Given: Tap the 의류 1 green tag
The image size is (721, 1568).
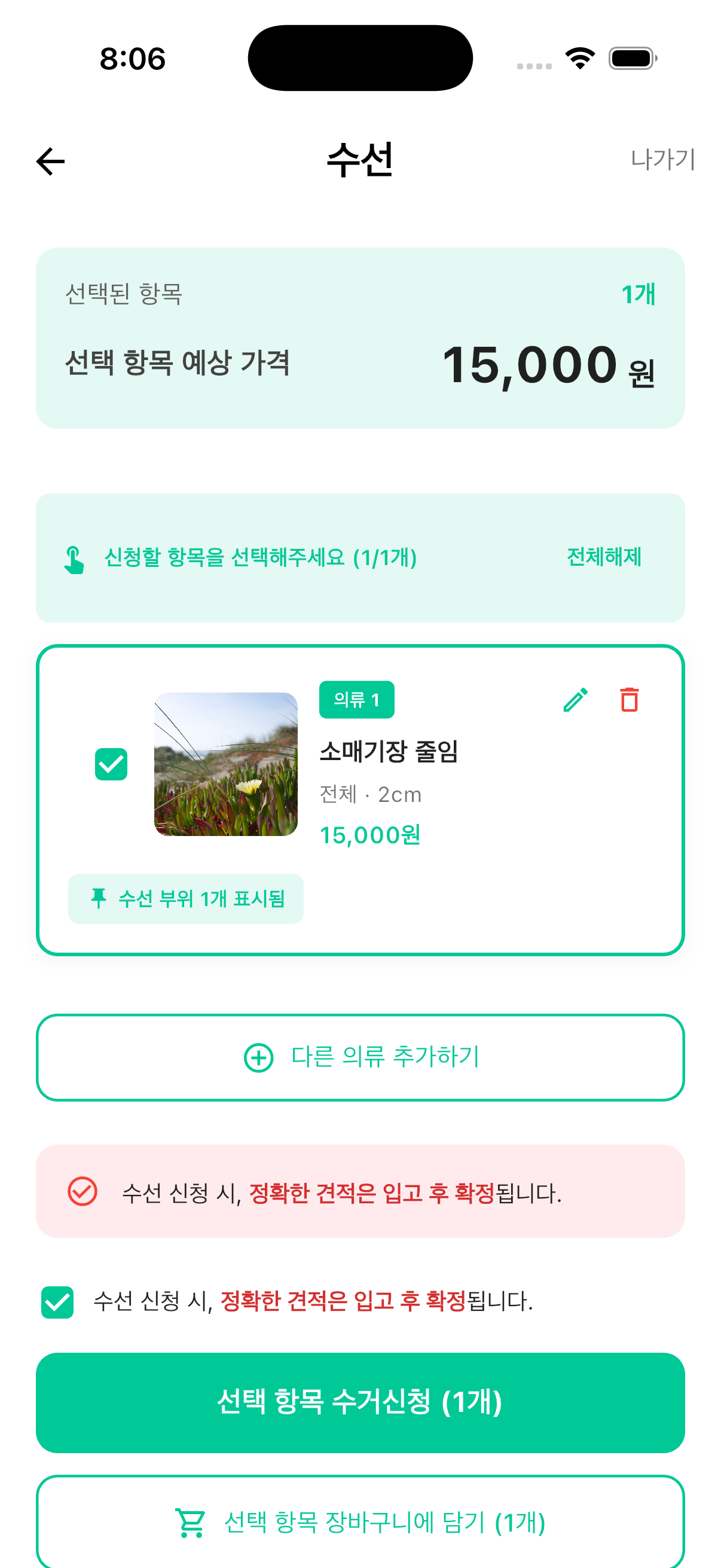Looking at the screenshot, I should (357, 700).
